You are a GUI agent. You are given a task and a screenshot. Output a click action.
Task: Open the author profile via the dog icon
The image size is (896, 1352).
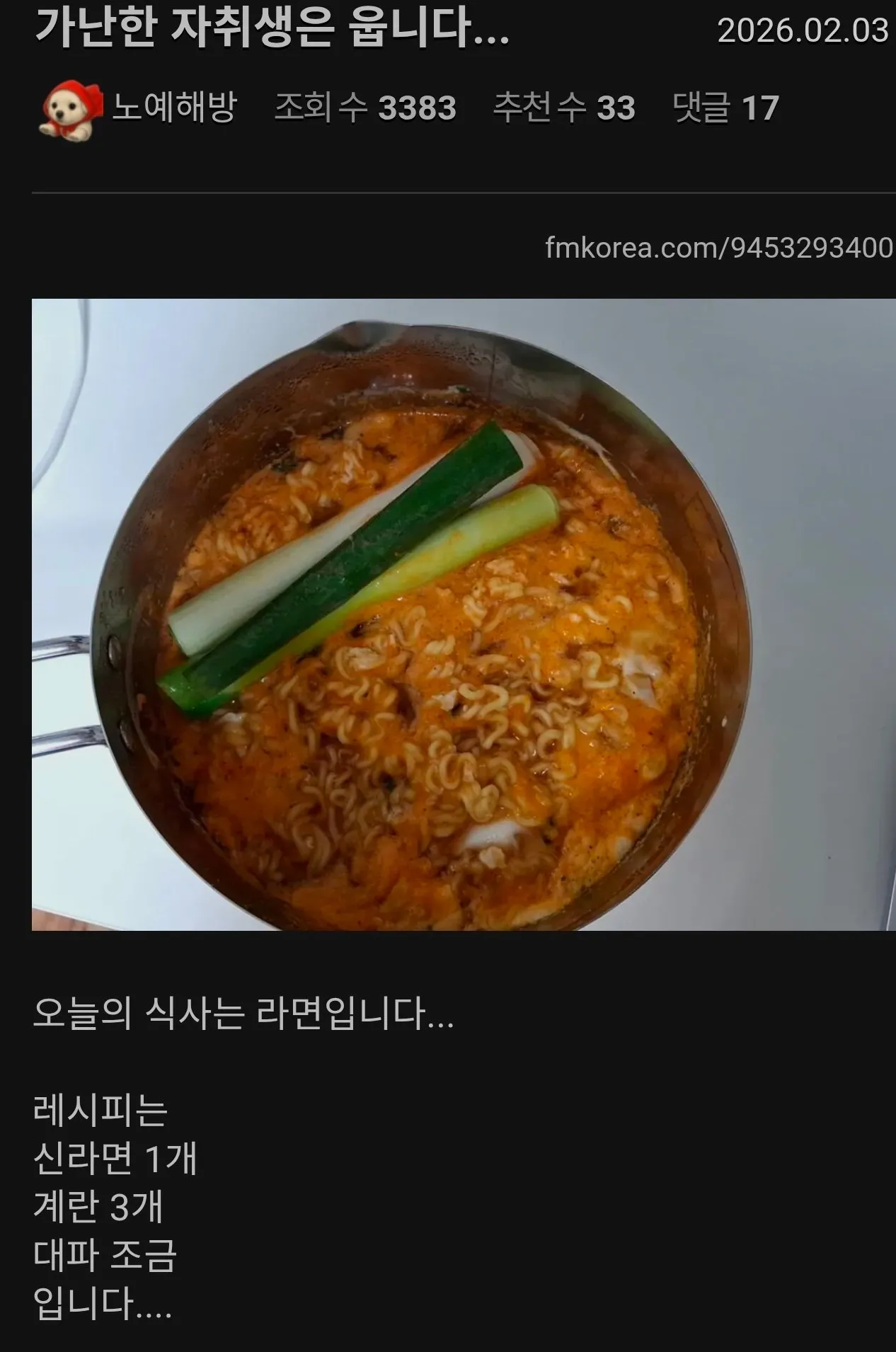tap(71, 107)
